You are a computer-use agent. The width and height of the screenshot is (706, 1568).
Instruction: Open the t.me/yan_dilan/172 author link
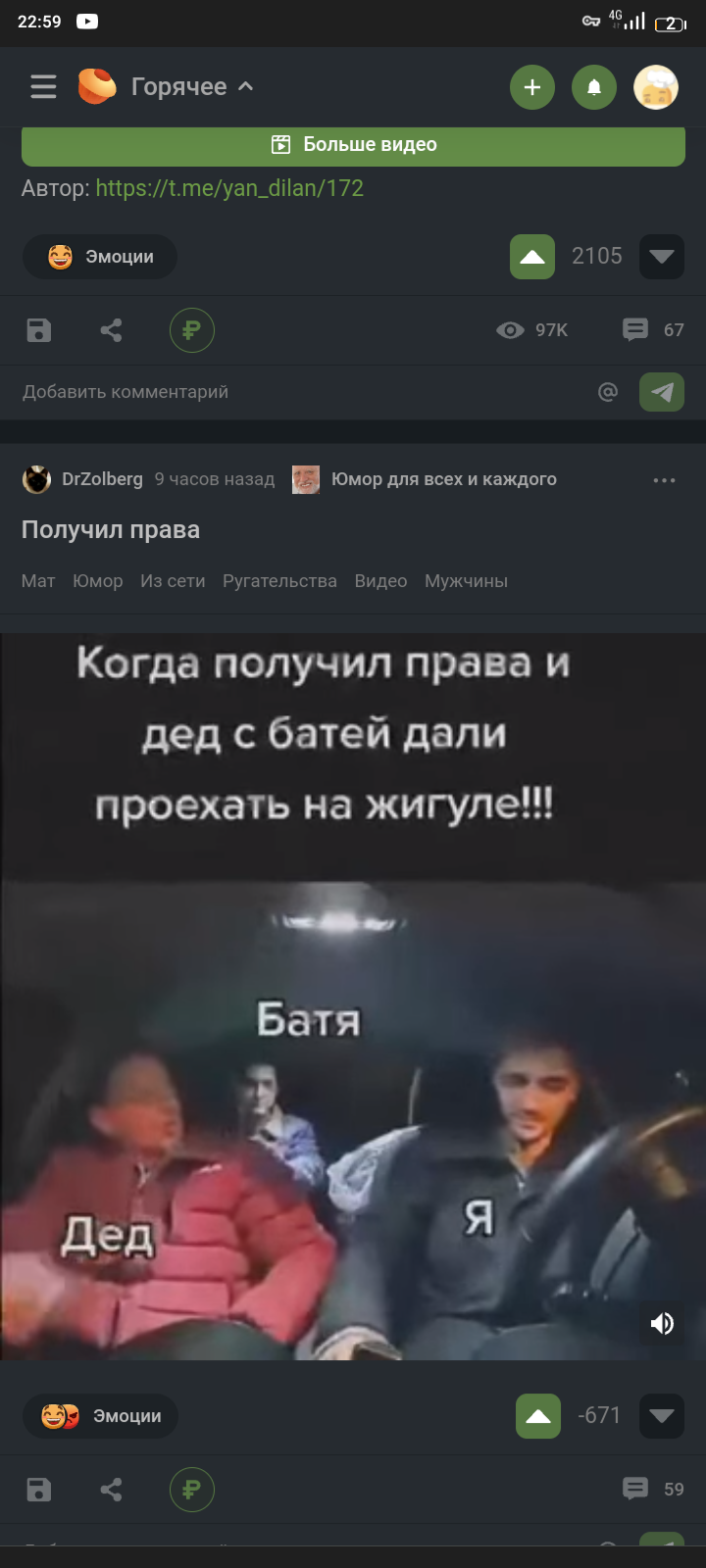tap(229, 188)
